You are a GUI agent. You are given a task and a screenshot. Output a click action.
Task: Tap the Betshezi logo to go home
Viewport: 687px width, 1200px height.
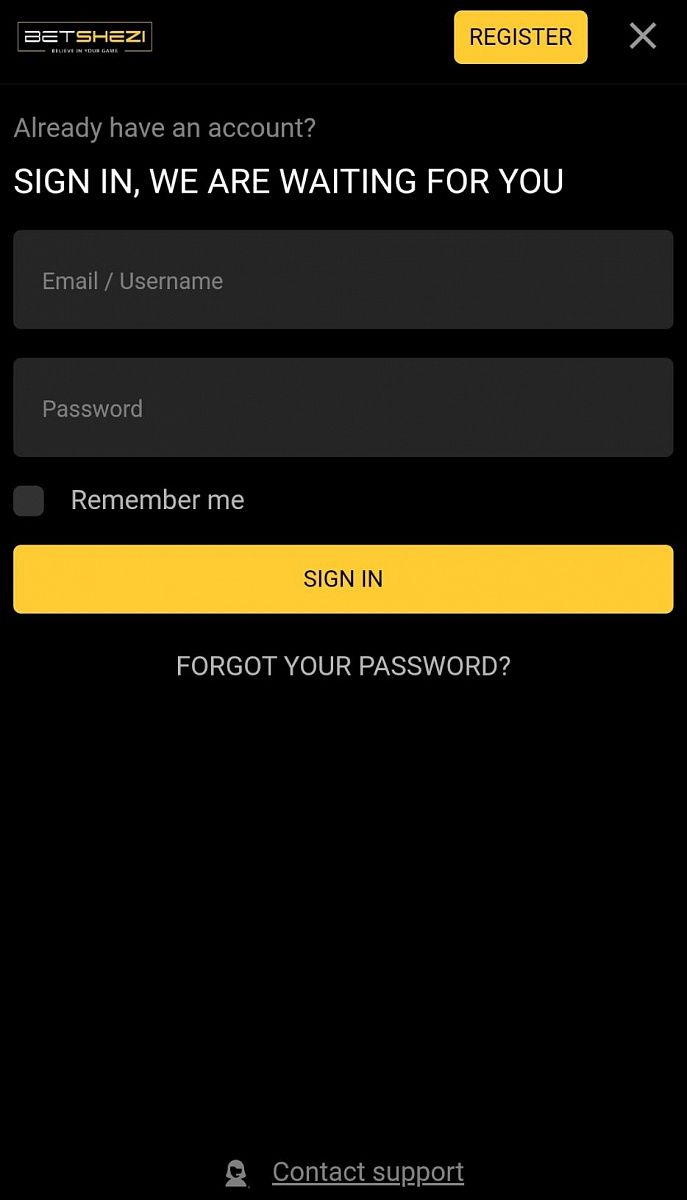click(85, 38)
